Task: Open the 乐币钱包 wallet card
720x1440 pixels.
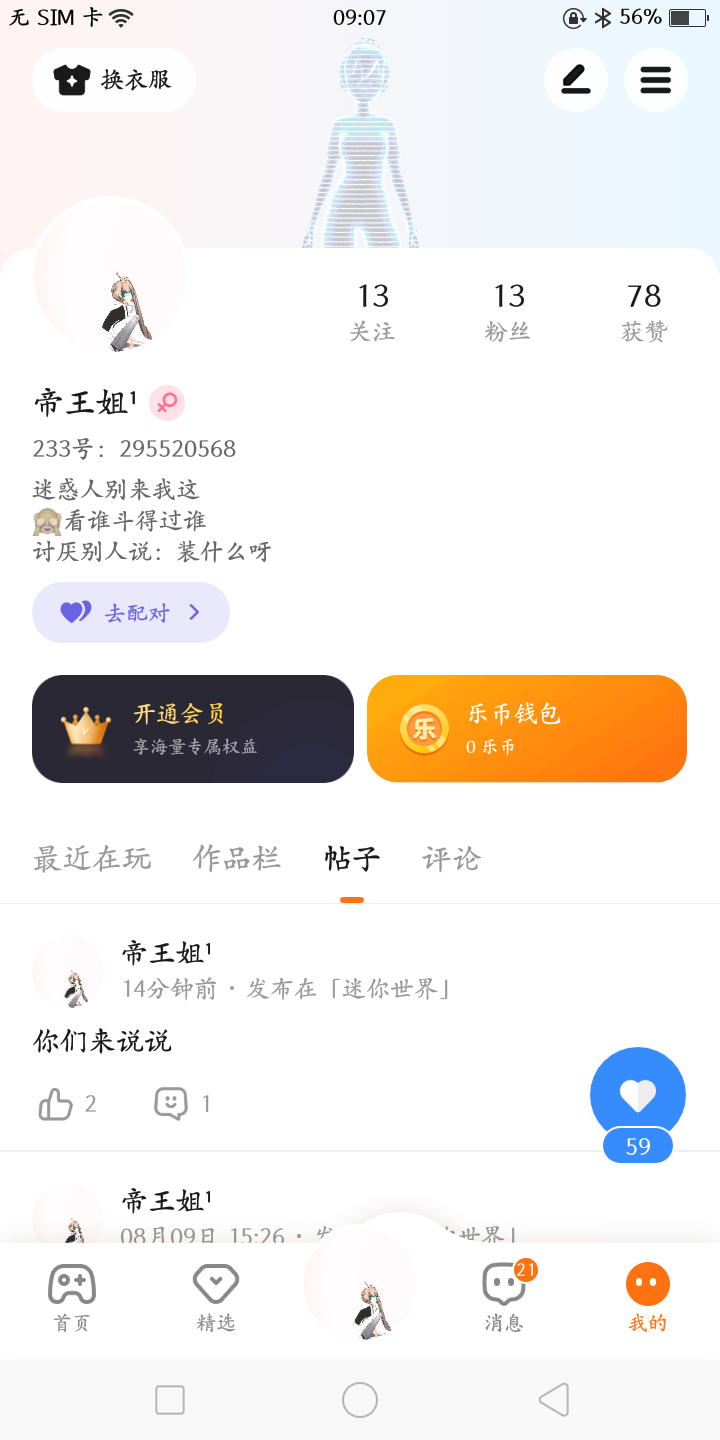Action: tap(527, 728)
